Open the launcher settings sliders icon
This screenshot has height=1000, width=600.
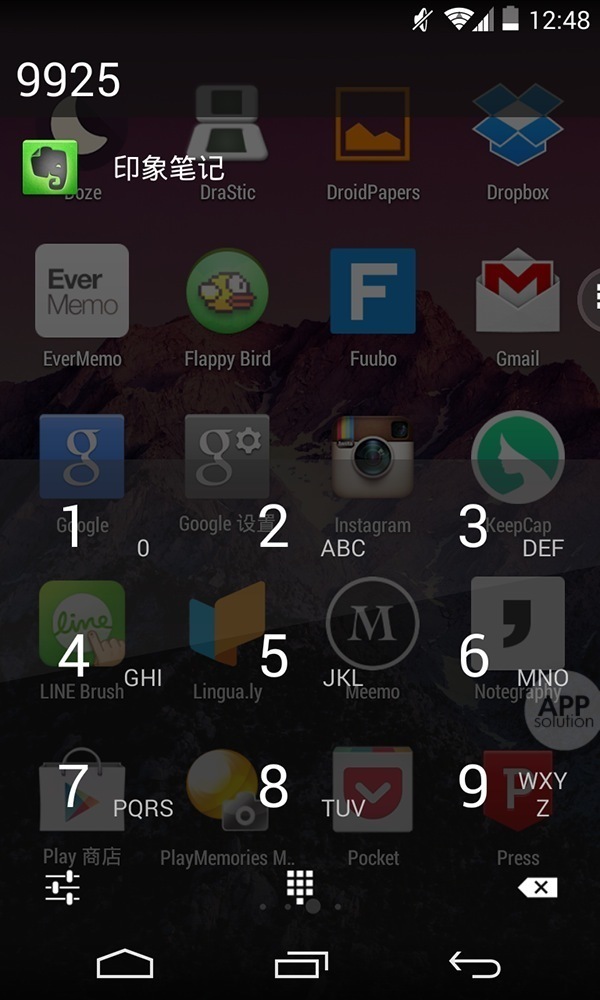(62, 887)
